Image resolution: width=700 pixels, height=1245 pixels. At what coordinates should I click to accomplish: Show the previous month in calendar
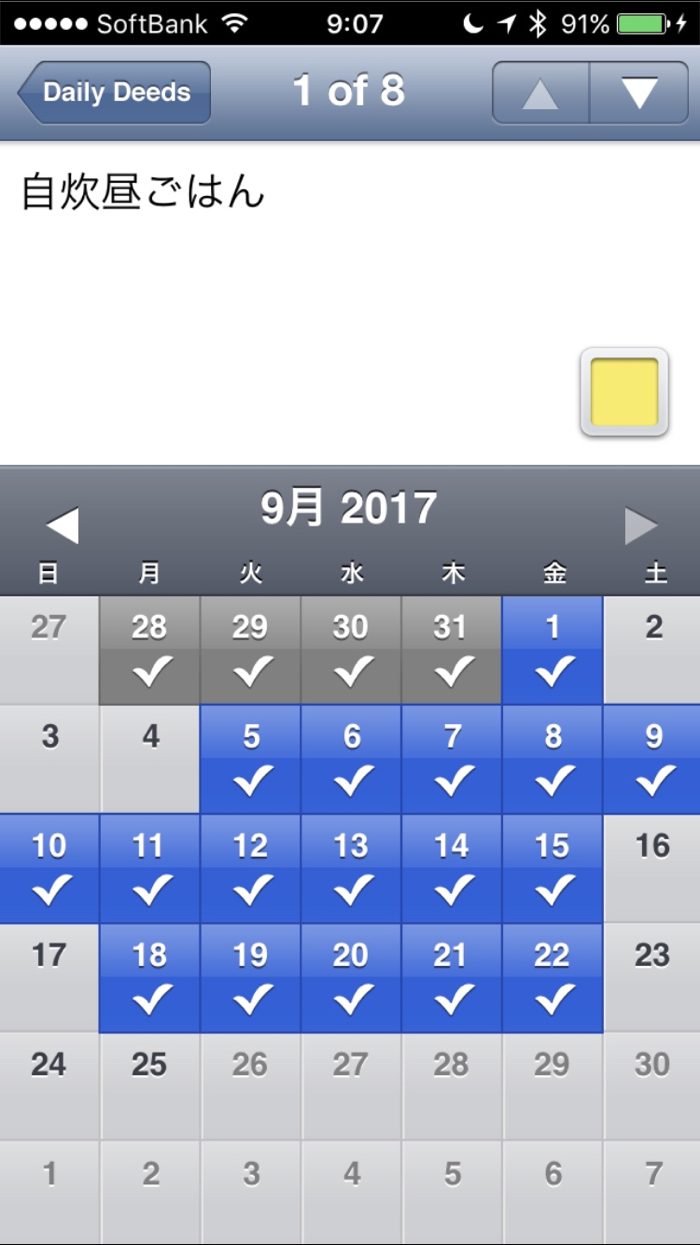62,525
